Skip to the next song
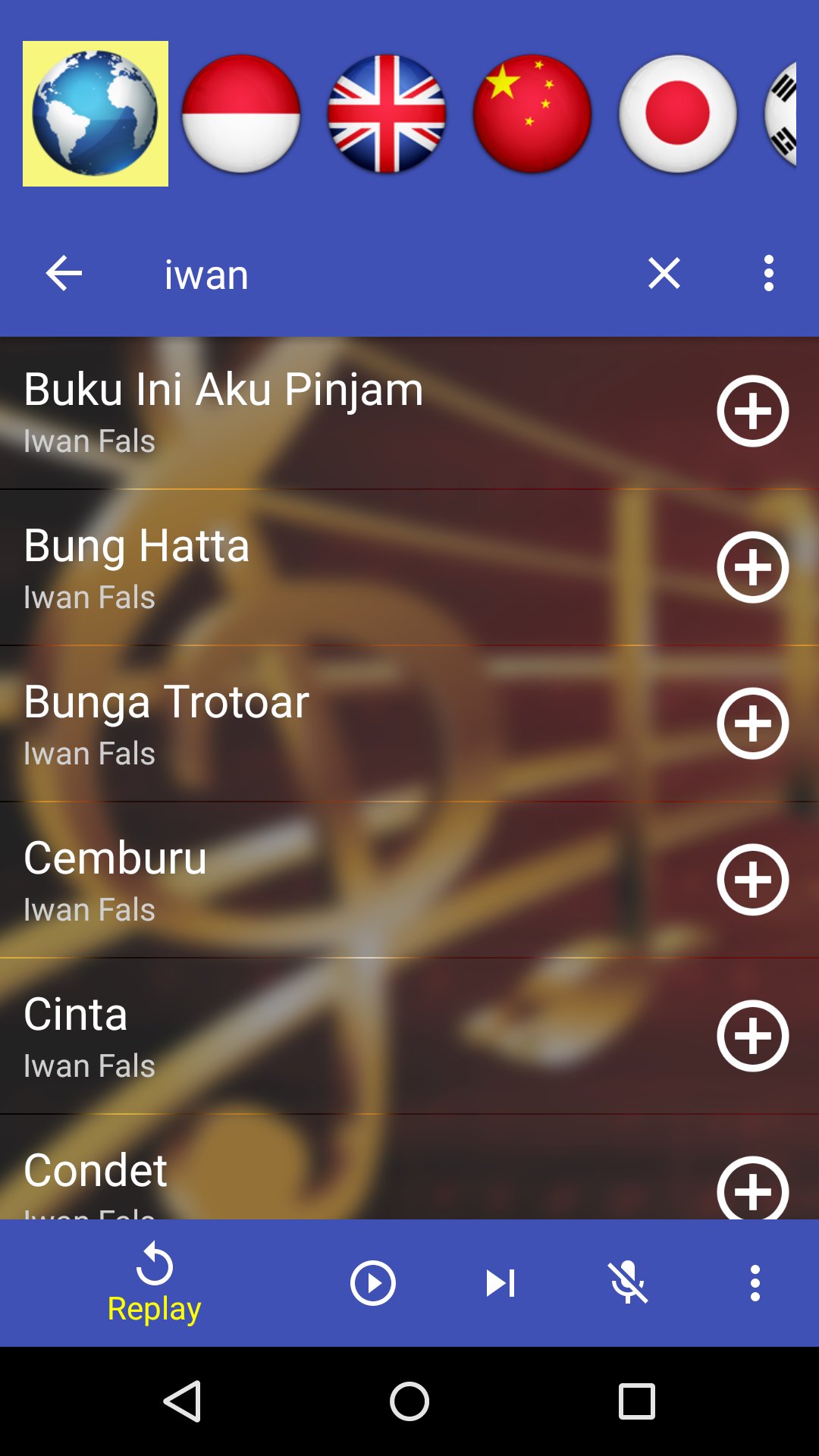The image size is (819, 1456). click(x=500, y=1283)
